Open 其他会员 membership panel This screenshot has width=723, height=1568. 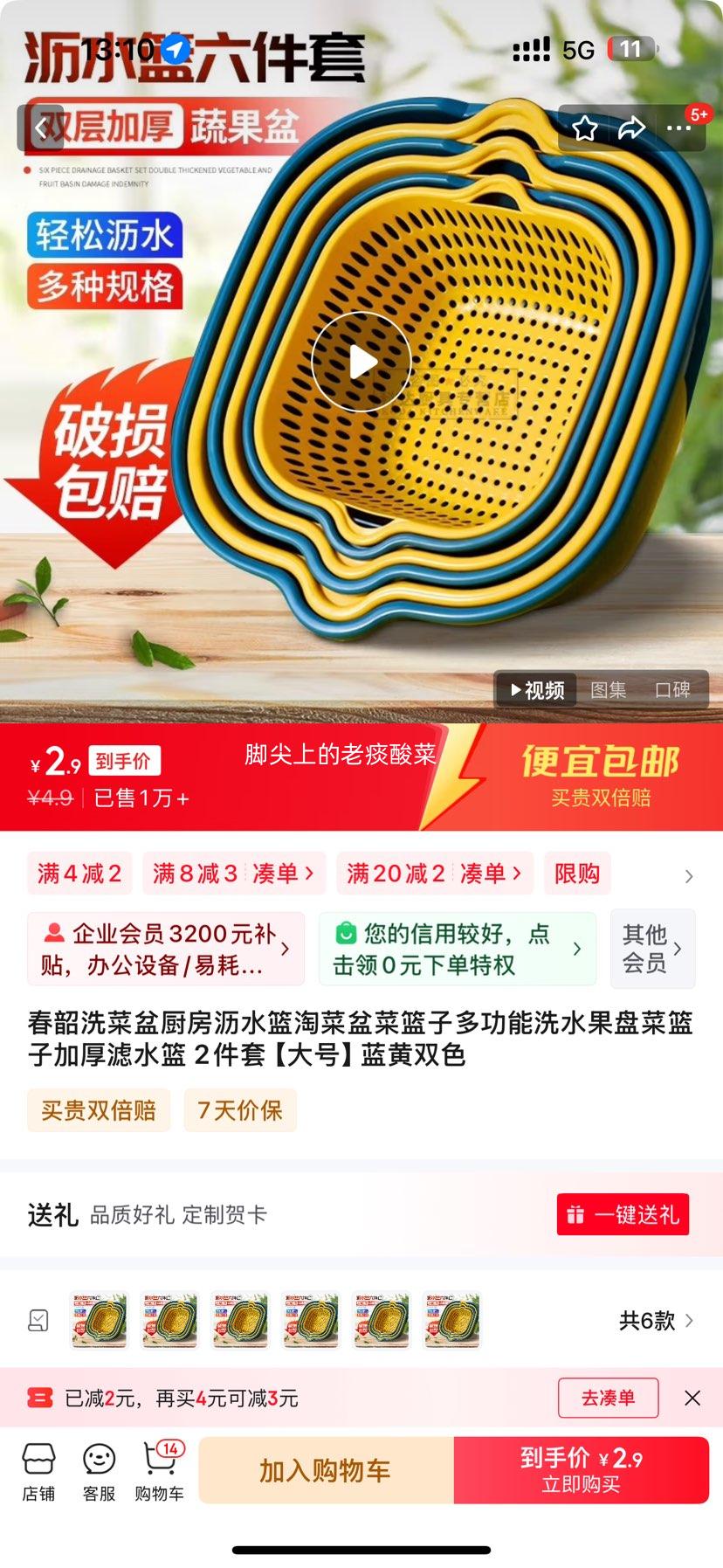652,949
